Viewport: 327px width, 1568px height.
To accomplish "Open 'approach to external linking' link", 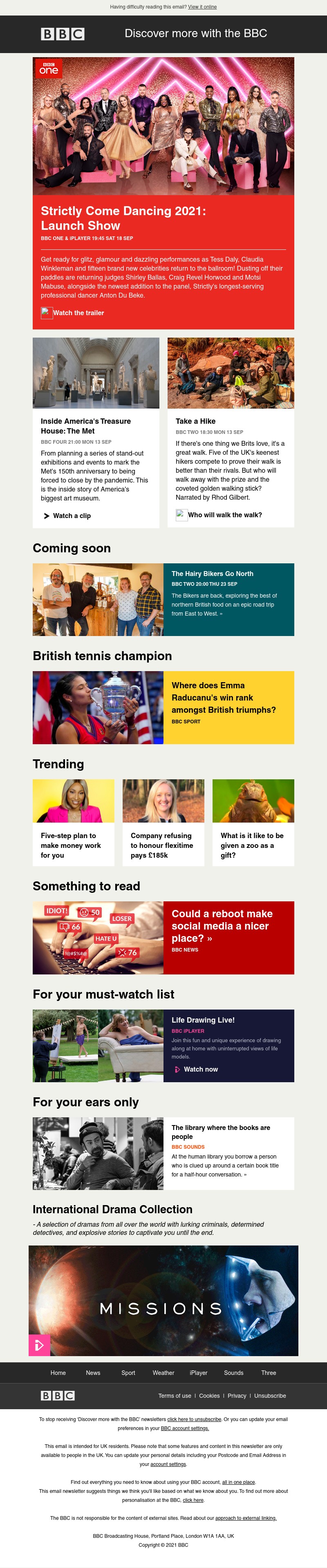I will [x=245, y=1518].
